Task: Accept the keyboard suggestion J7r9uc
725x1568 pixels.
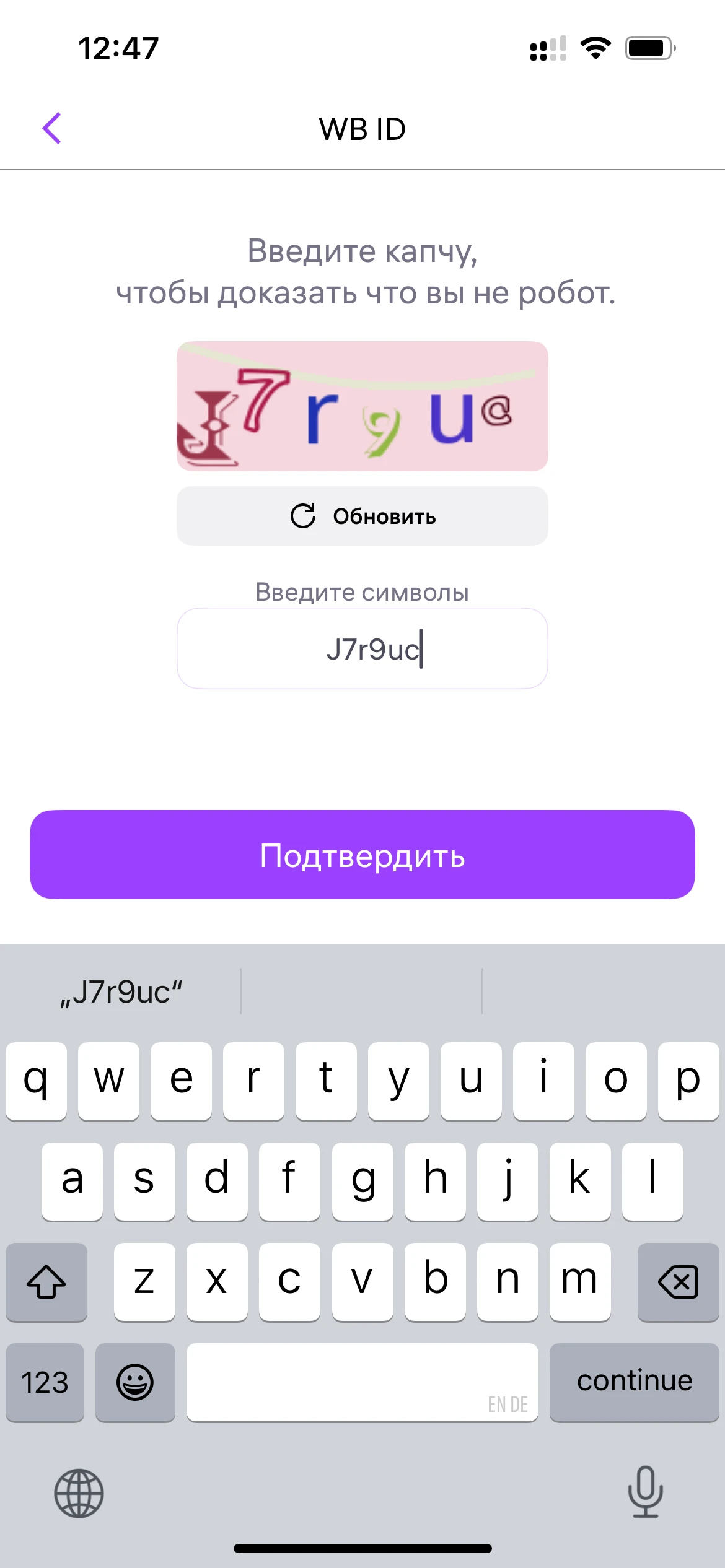Action: 121,992
